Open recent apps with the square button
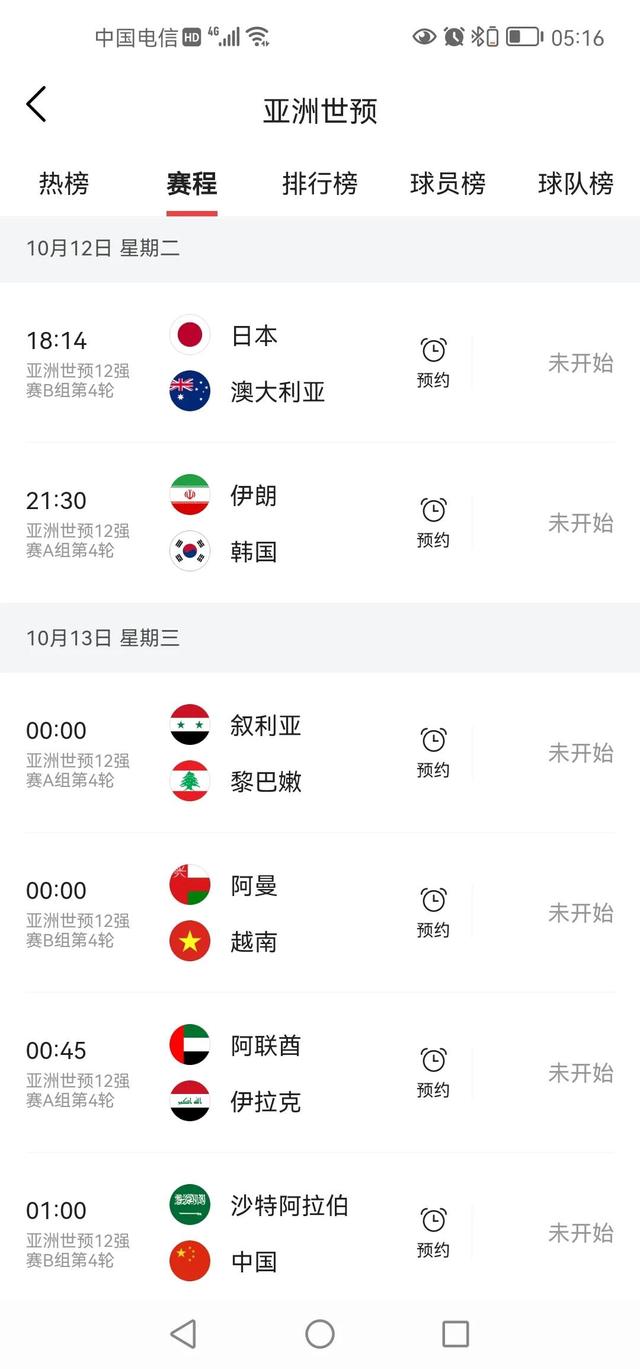This screenshot has height=1369, width=640. [456, 1333]
